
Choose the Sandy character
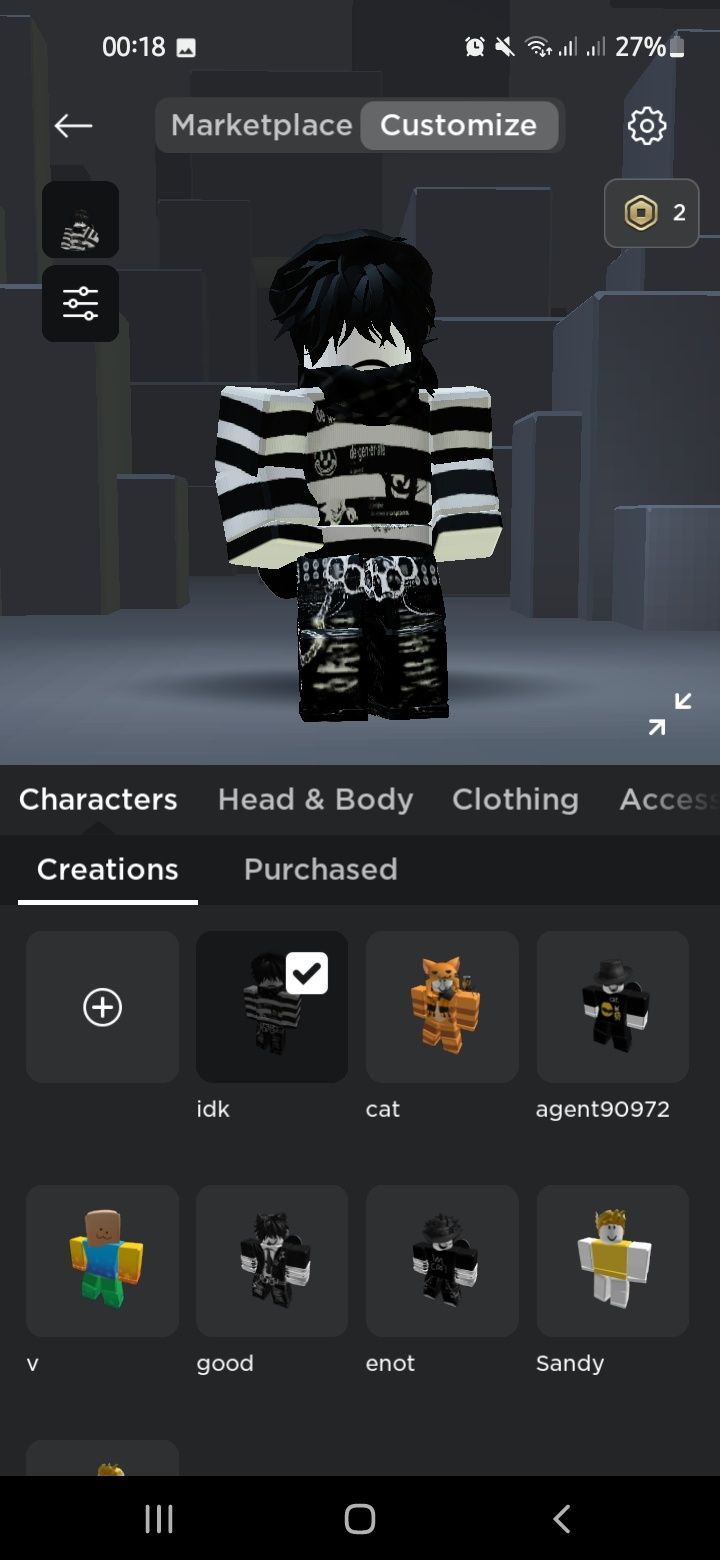[612, 1261]
